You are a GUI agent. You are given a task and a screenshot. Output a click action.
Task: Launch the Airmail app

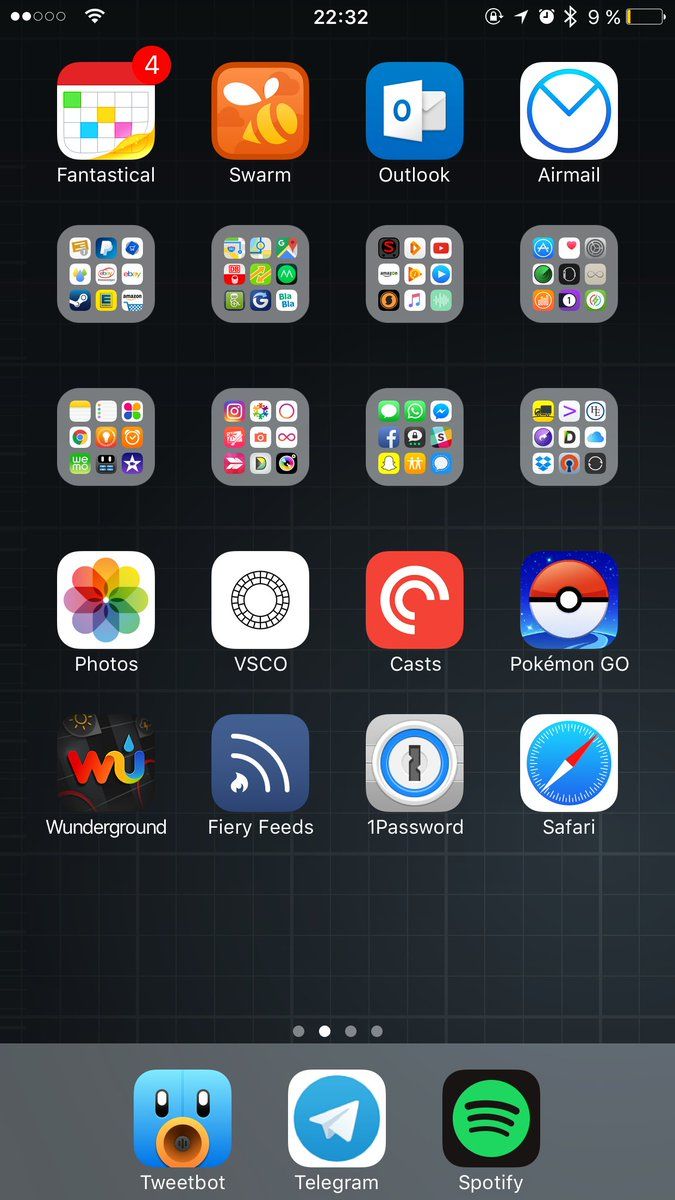(568, 111)
